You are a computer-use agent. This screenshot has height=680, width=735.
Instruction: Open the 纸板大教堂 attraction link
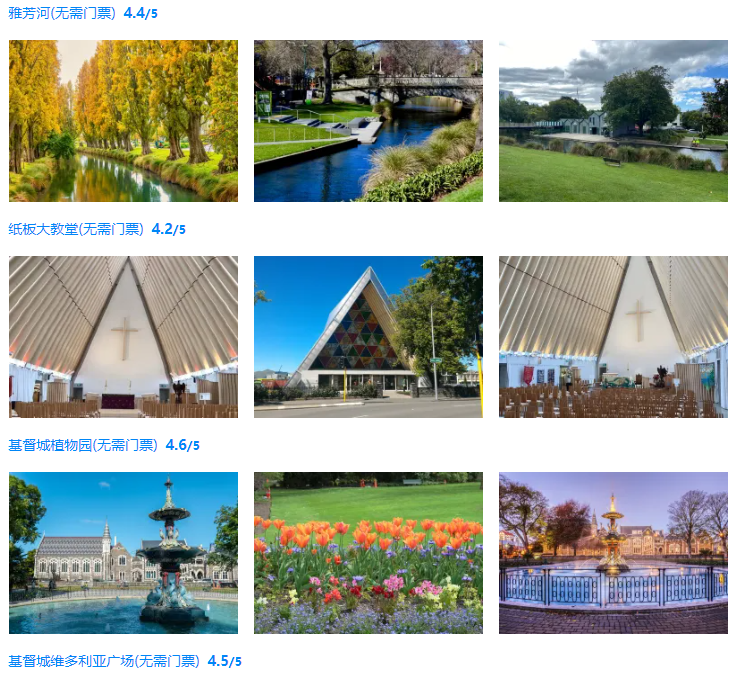coord(76,229)
